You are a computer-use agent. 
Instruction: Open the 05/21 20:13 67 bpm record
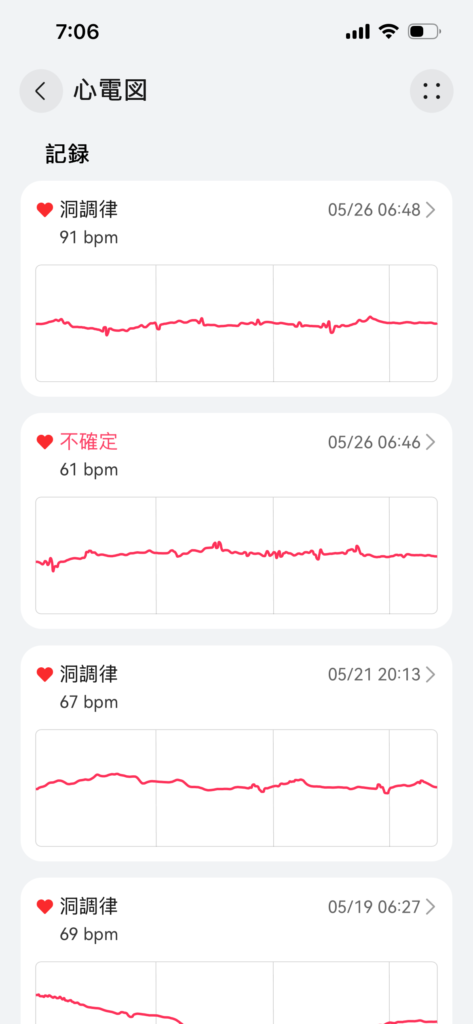click(x=236, y=753)
